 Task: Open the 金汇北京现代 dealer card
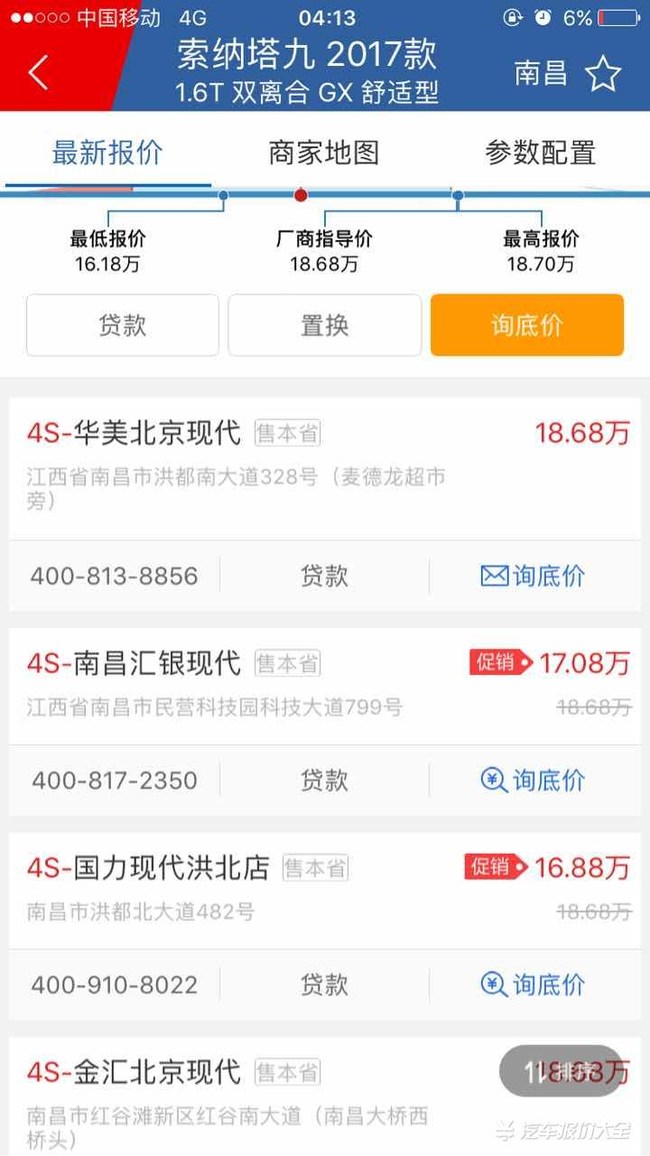pos(325,1097)
